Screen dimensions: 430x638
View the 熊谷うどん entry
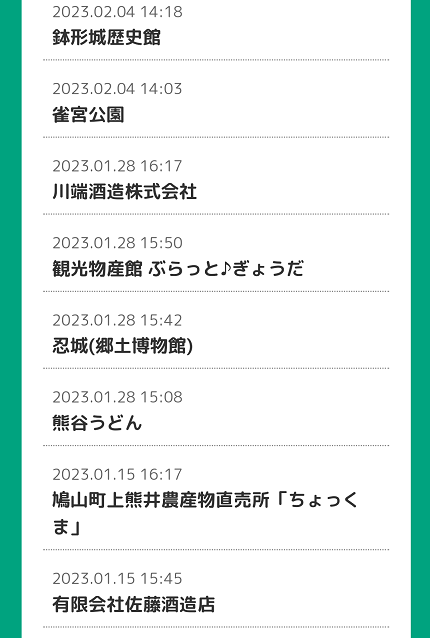[x=216, y=407]
